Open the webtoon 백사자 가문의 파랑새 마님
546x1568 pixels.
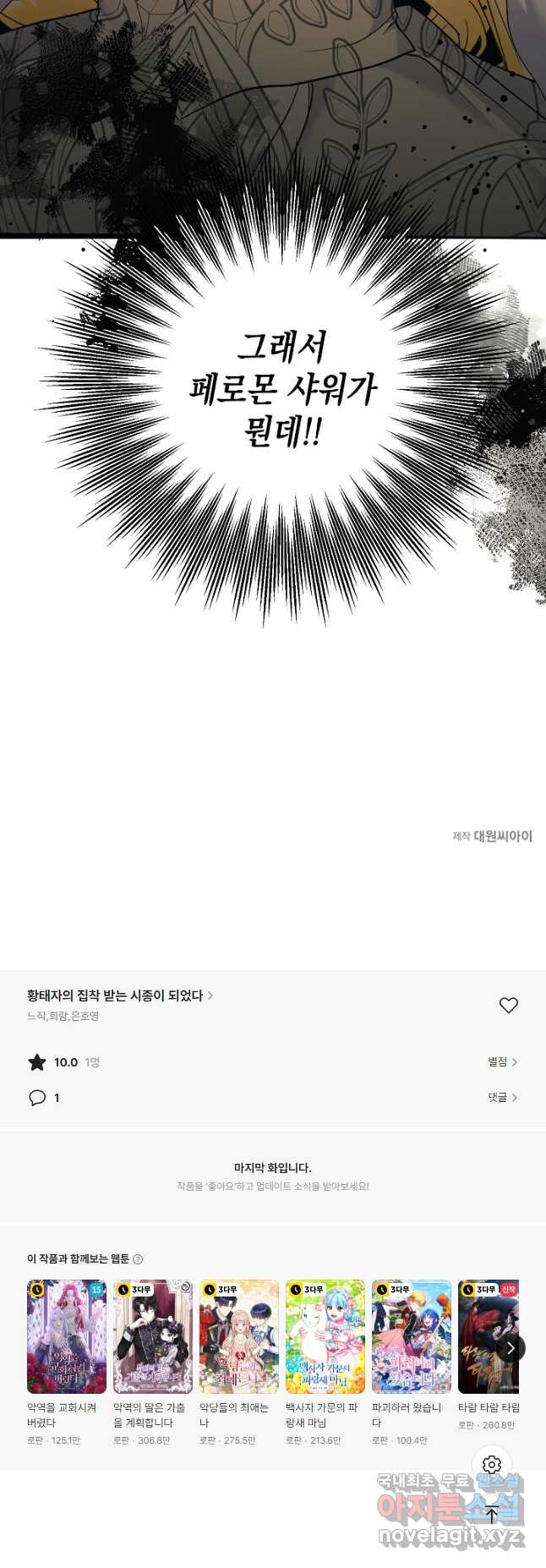(325, 1336)
